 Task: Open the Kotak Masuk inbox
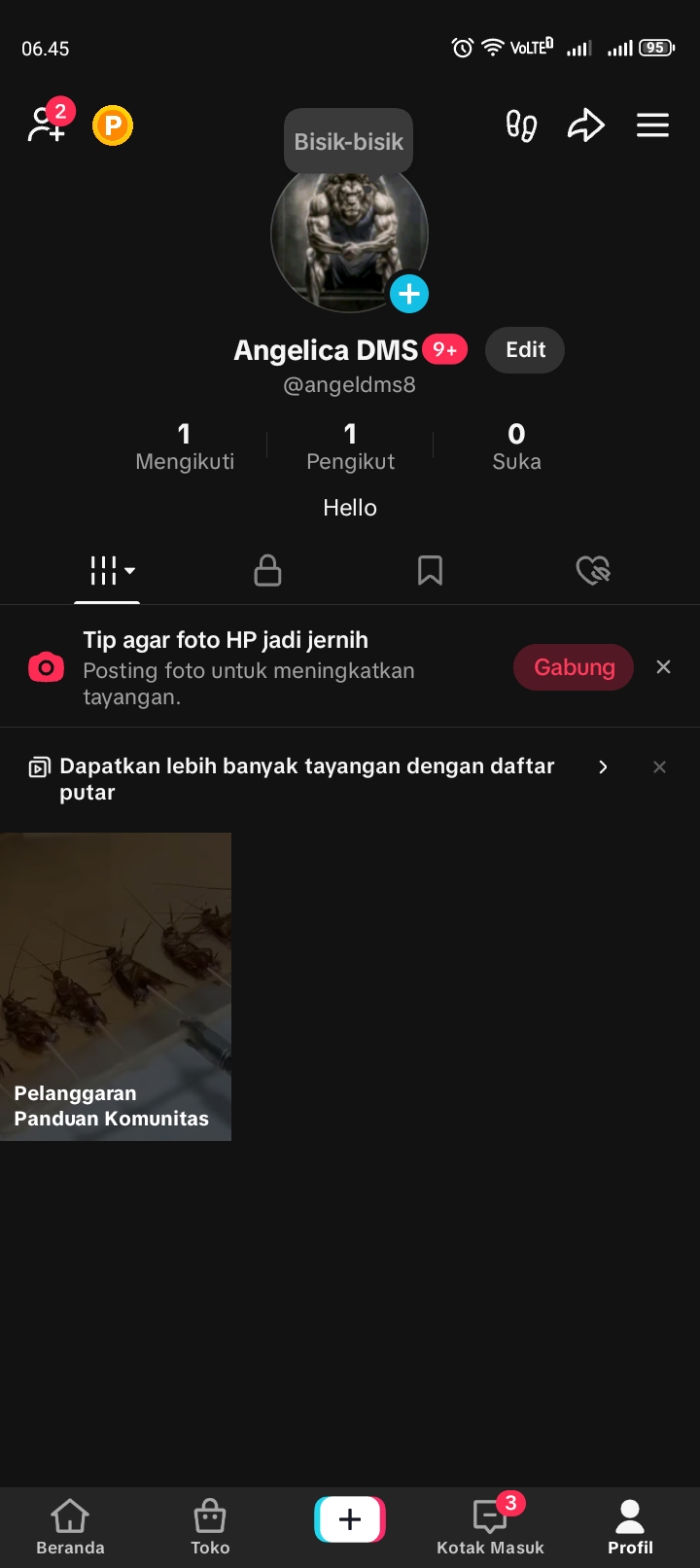point(490,1527)
